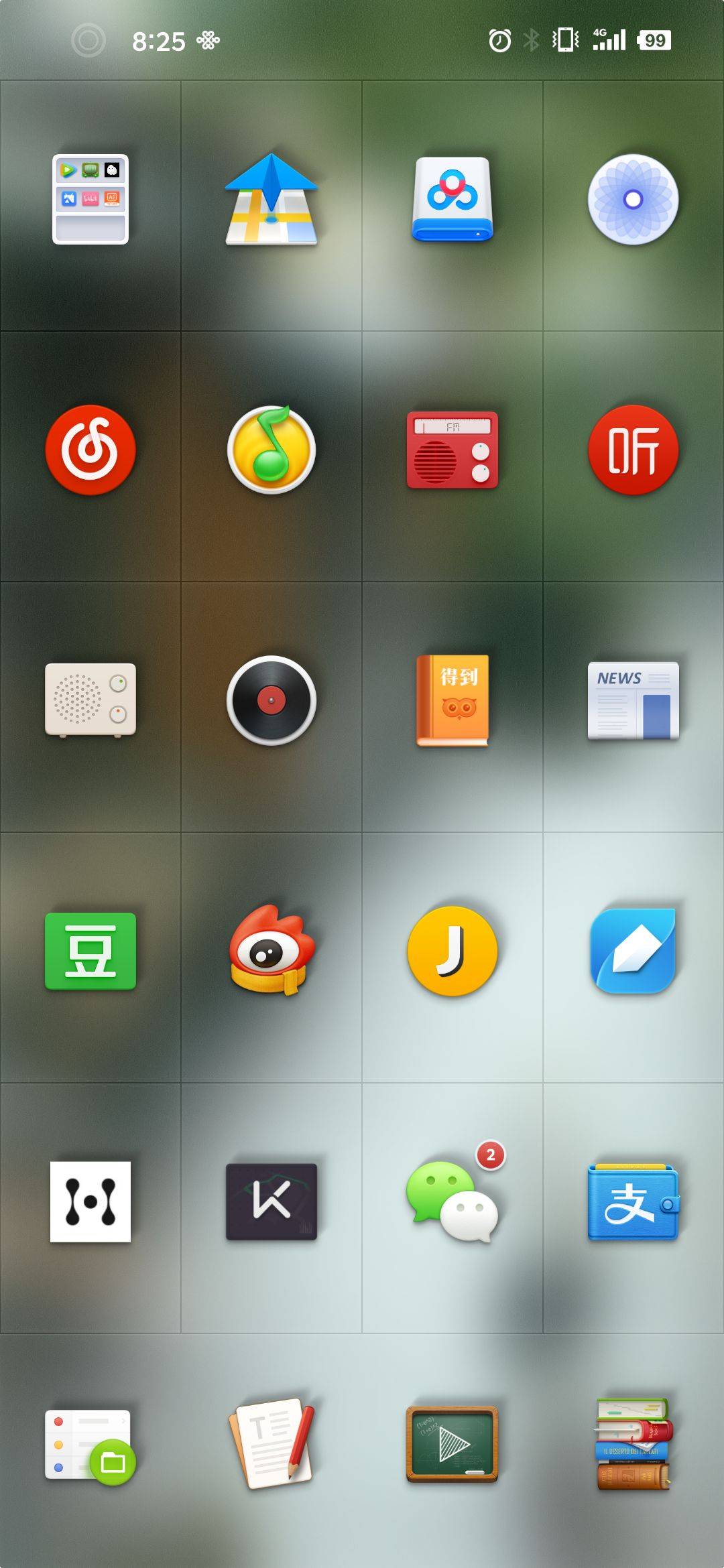
Task: Open the red FM radio app
Action: tap(452, 450)
